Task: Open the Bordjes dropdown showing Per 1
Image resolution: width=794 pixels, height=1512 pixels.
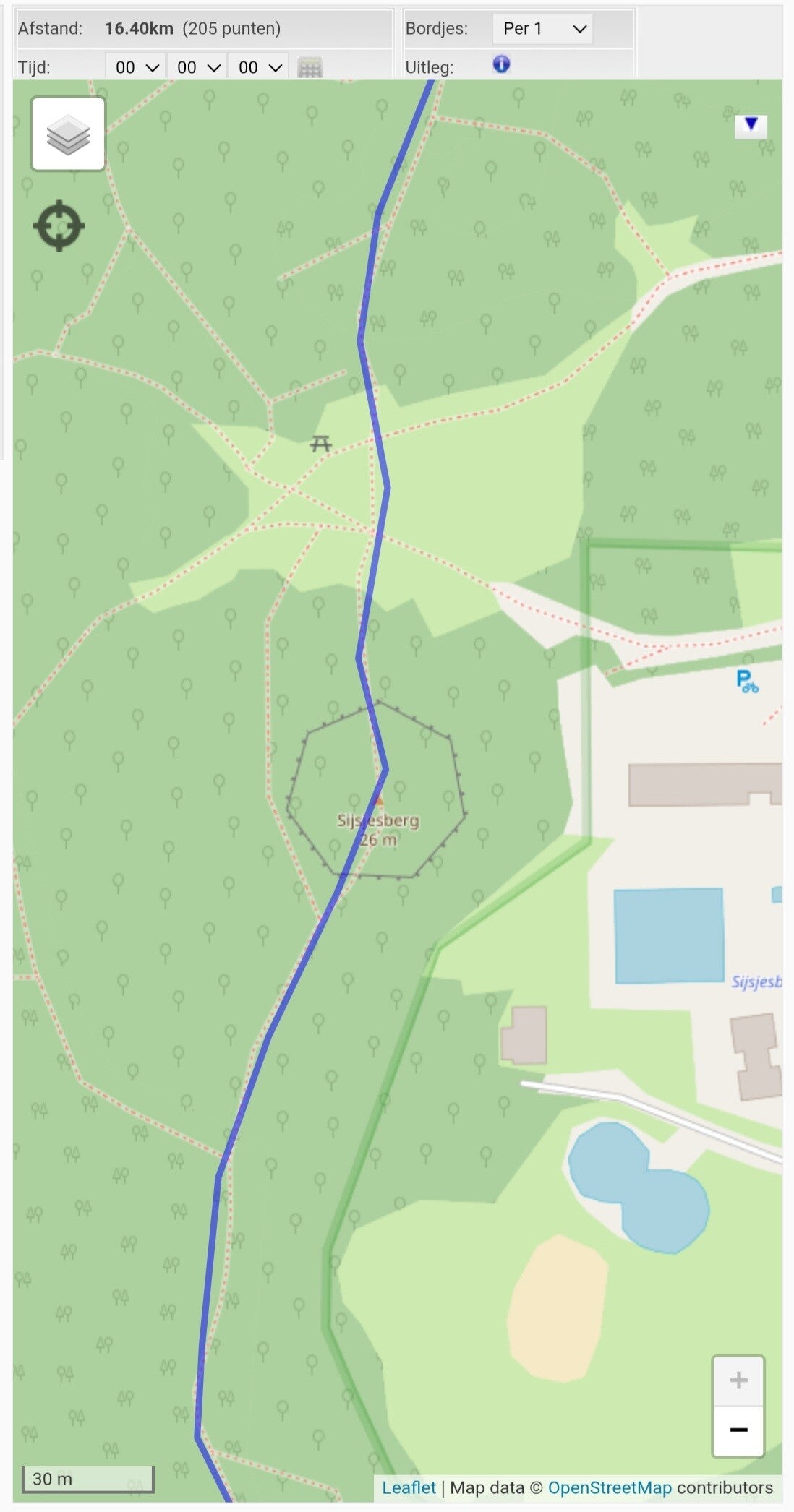Action: point(543,29)
